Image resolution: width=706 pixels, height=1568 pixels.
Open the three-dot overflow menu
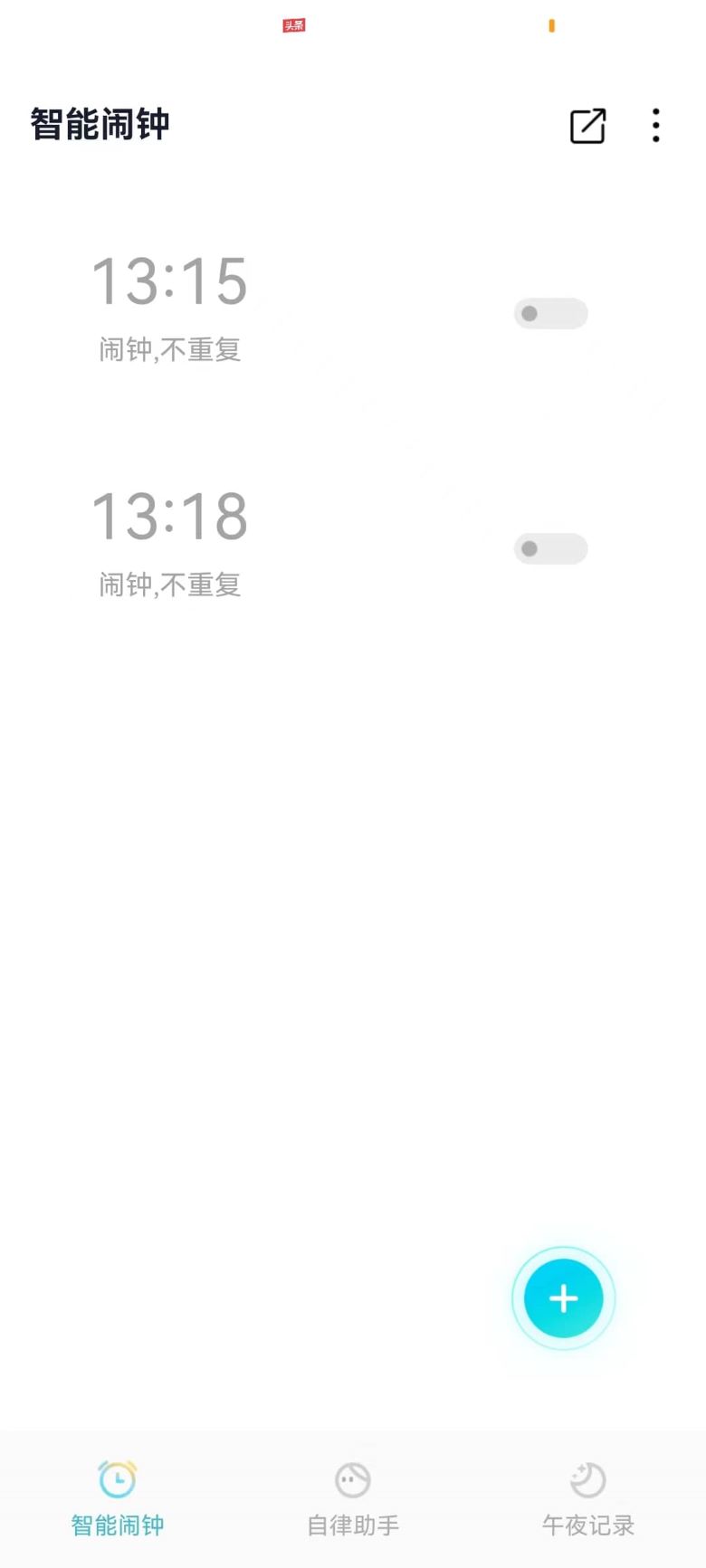click(x=655, y=128)
